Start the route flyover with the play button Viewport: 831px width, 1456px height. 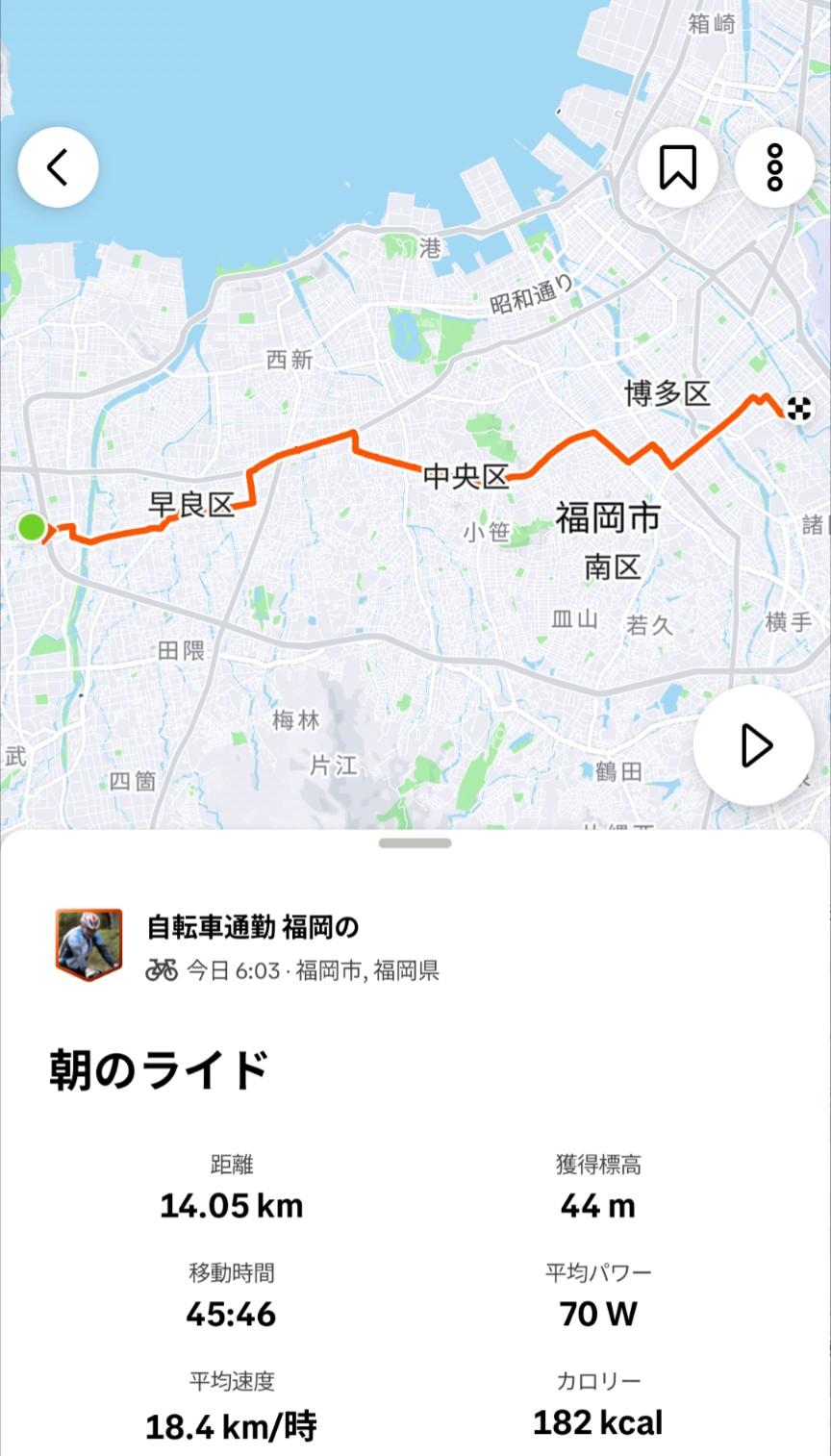click(755, 744)
